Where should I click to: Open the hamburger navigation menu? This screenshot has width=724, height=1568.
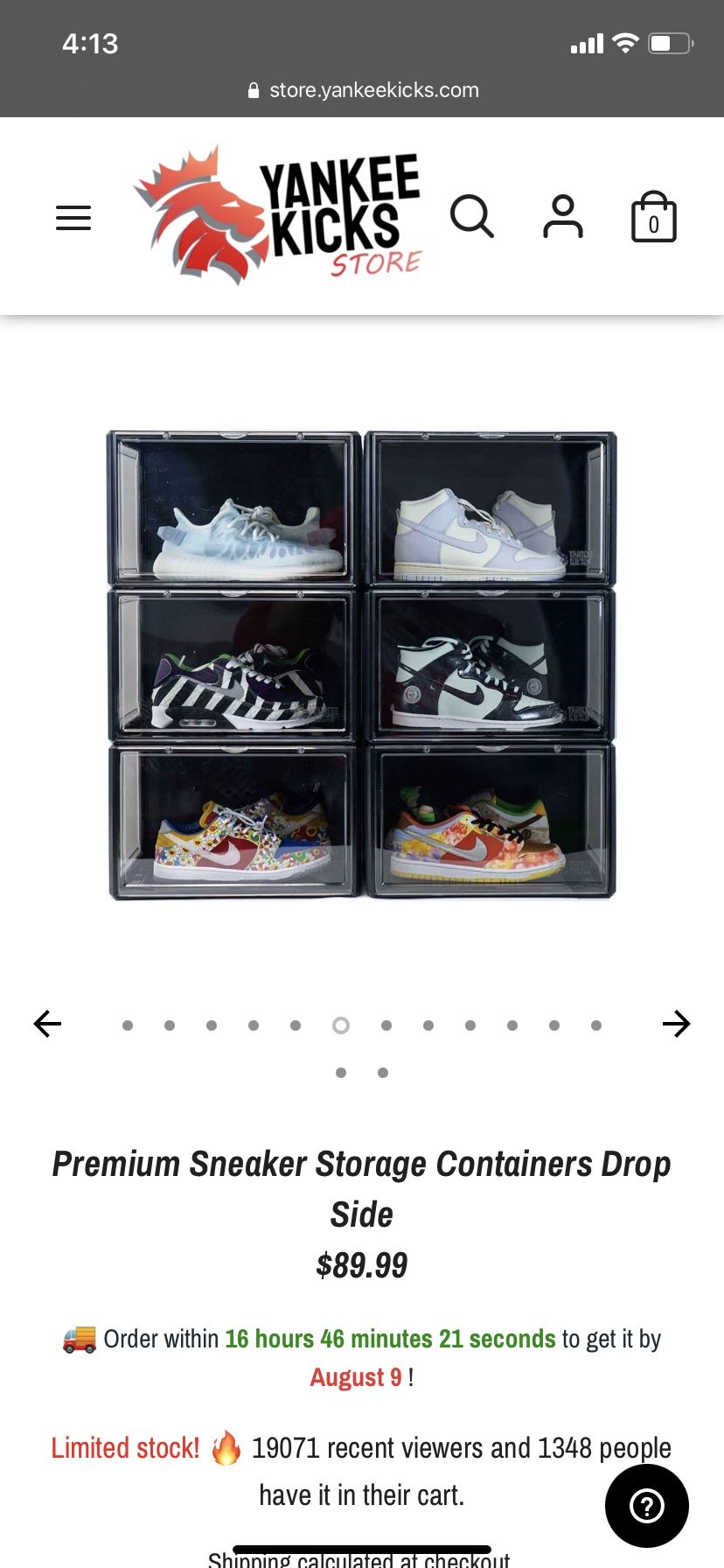(73, 217)
